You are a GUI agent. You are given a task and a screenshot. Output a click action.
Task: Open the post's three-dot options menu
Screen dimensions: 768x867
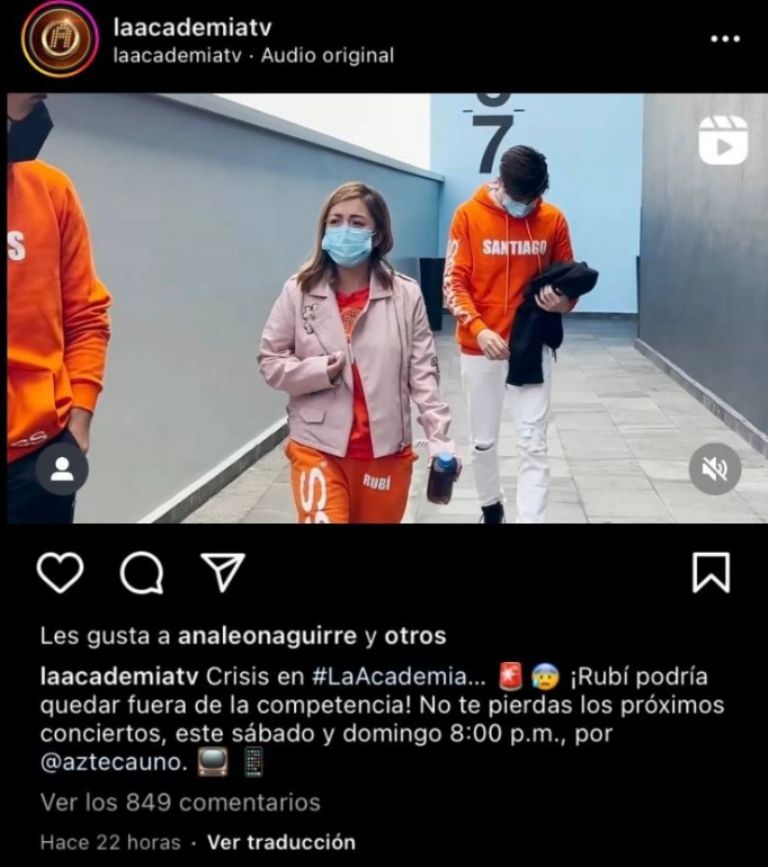click(x=725, y=38)
